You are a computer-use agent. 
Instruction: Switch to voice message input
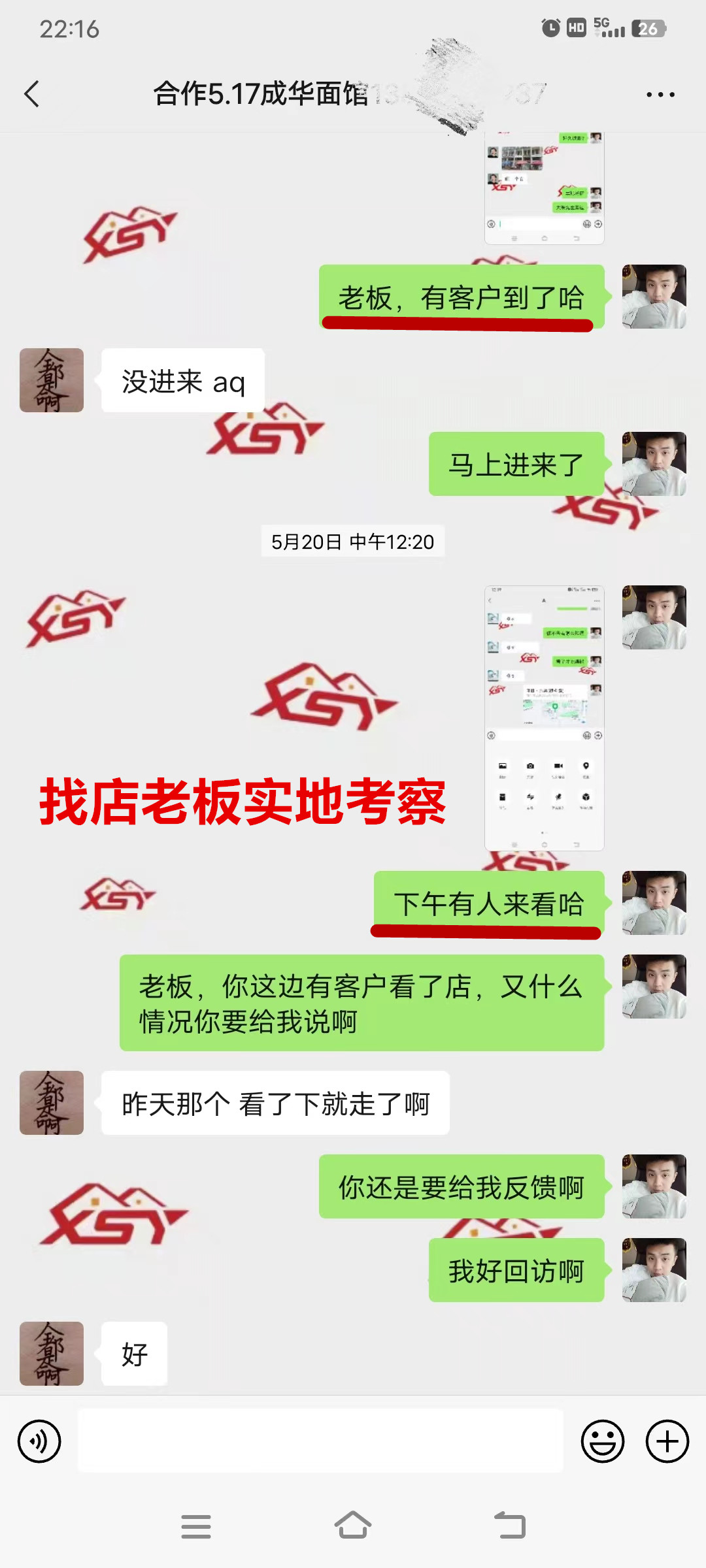tap(39, 1441)
